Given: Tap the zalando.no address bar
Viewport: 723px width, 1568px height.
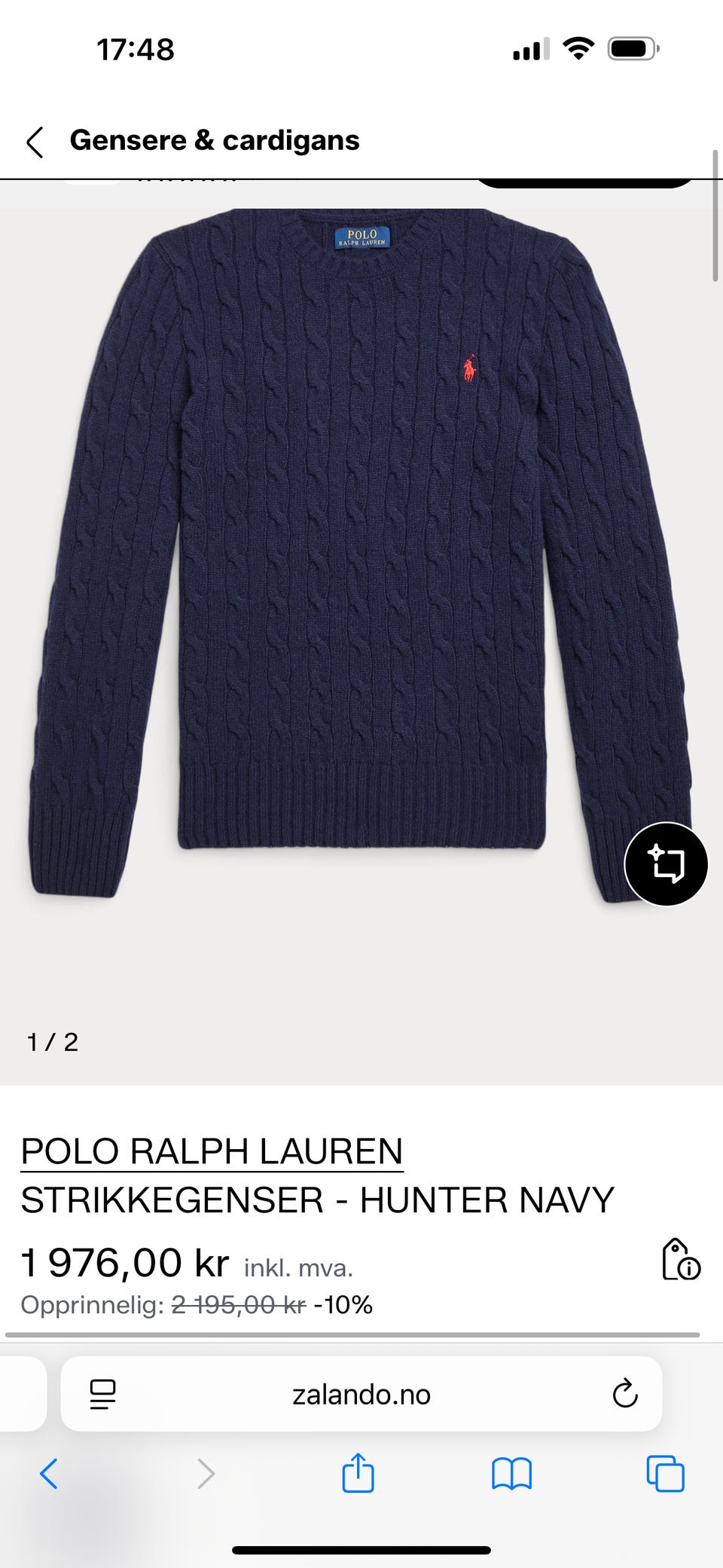Looking at the screenshot, I should (361, 1395).
